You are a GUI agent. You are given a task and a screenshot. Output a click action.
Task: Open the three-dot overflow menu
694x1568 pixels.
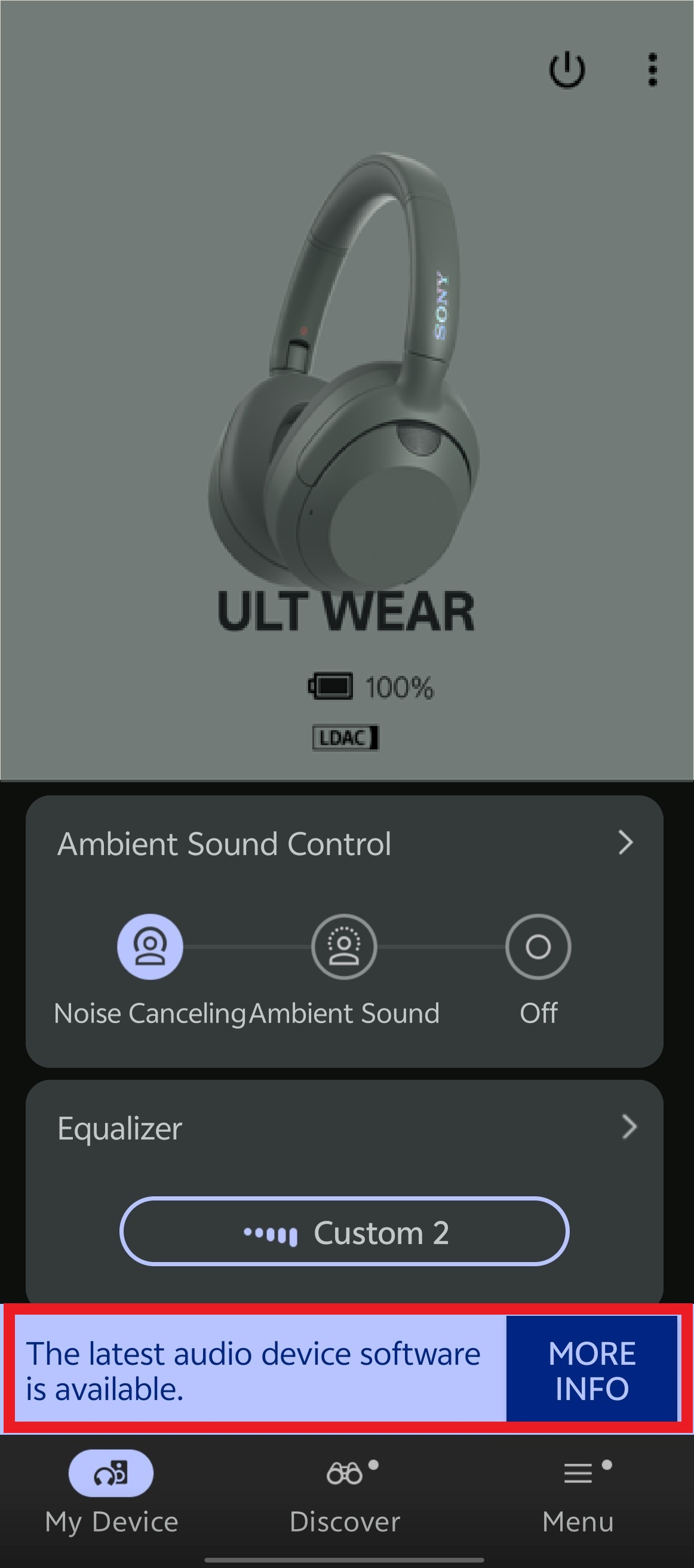pos(652,70)
